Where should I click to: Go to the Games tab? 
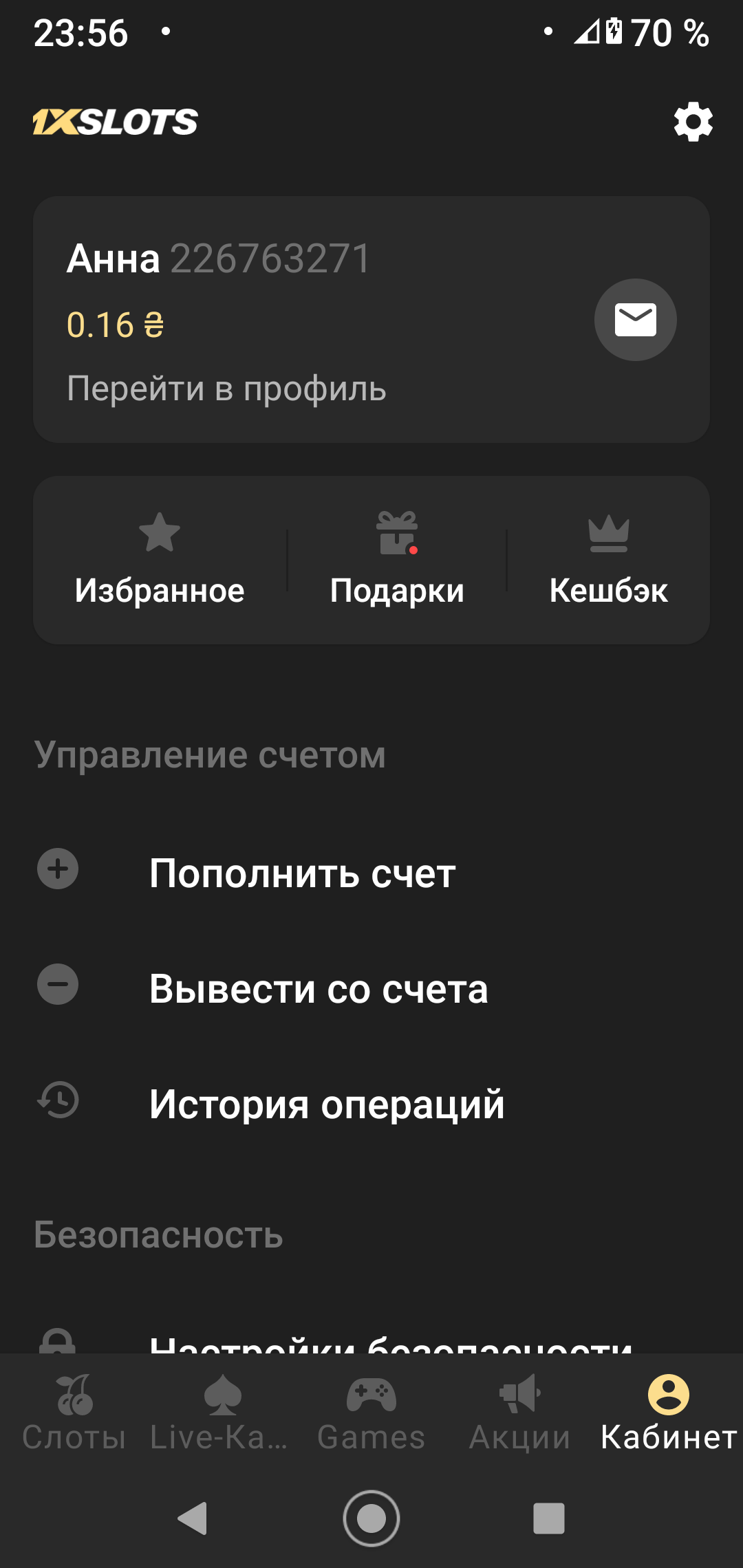pyautogui.click(x=371, y=1414)
